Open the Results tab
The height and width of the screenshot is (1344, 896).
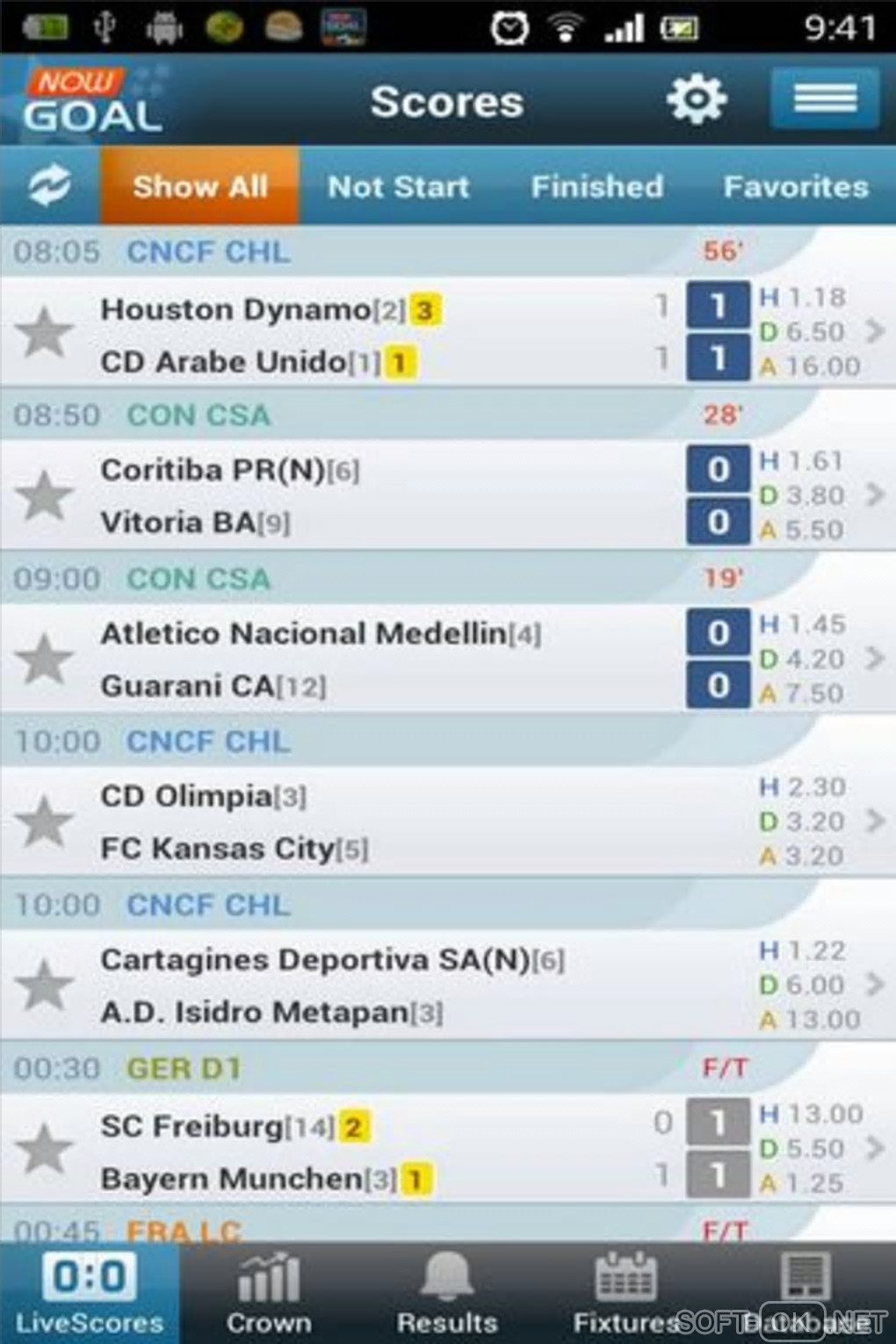coord(447,1295)
